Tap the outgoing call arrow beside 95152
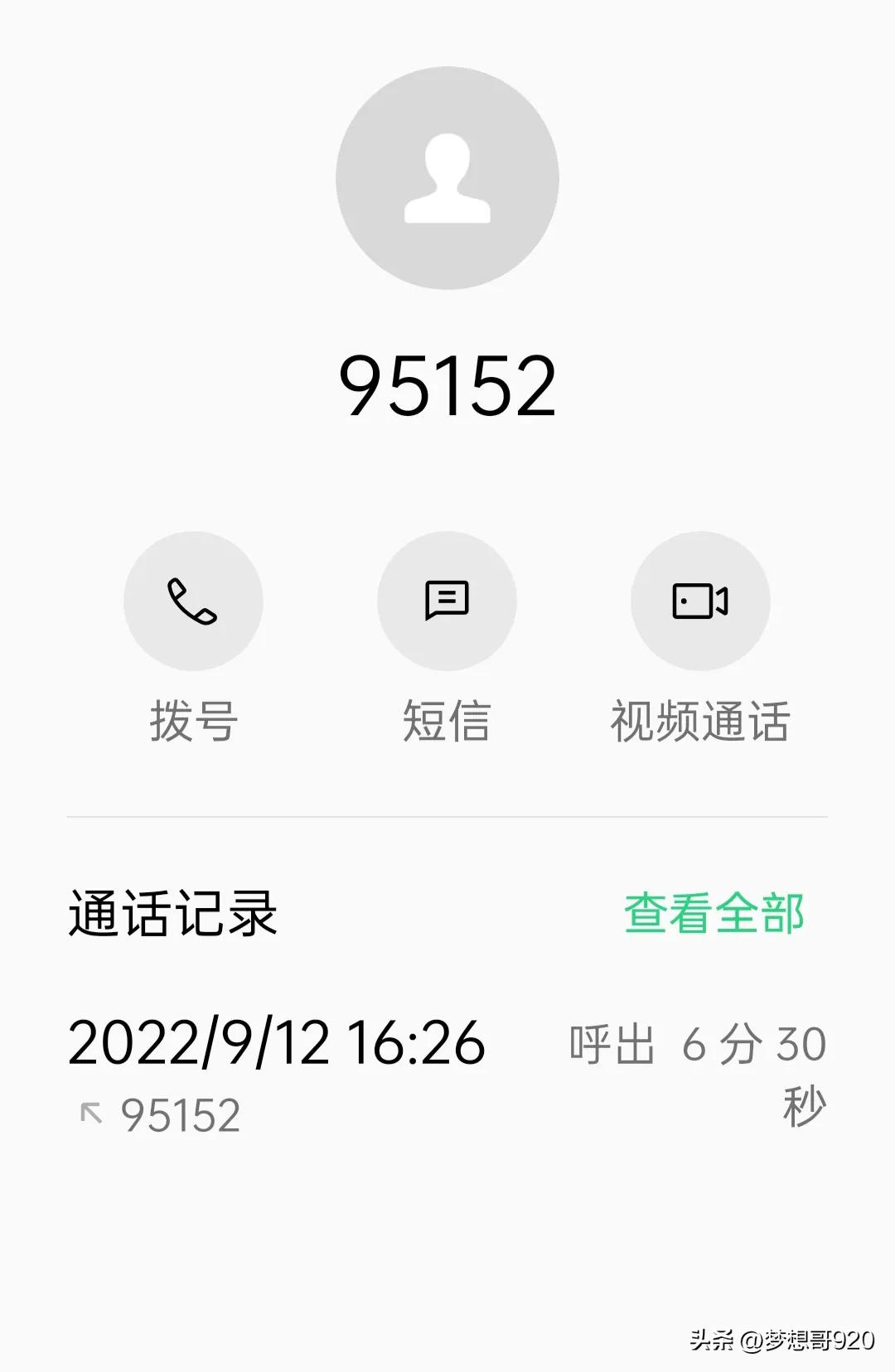The image size is (895, 1372). point(94,1110)
